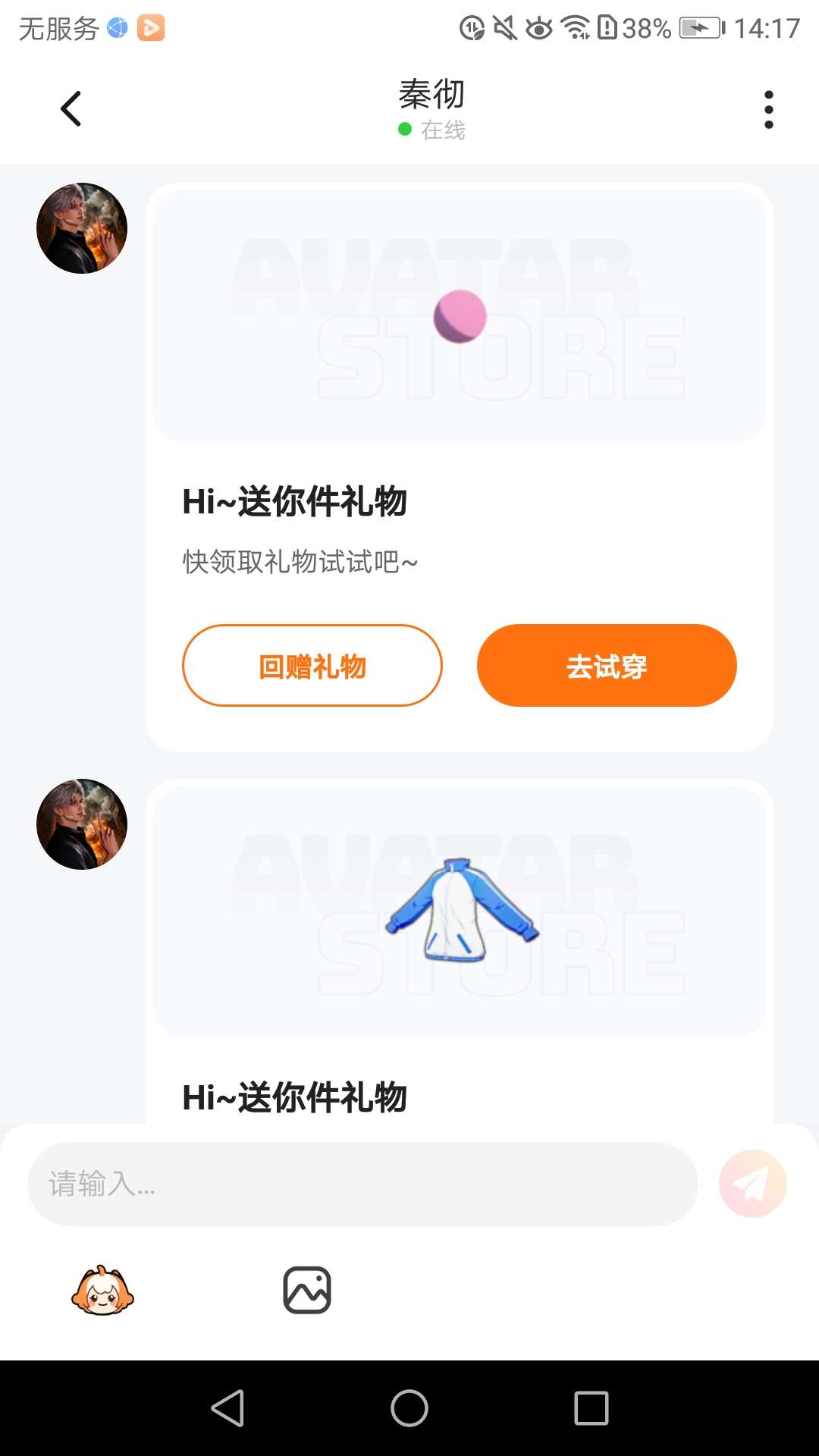Open the pink ball gift card
Image resolution: width=819 pixels, height=1456 pixels.
pyautogui.click(x=460, y=315)
